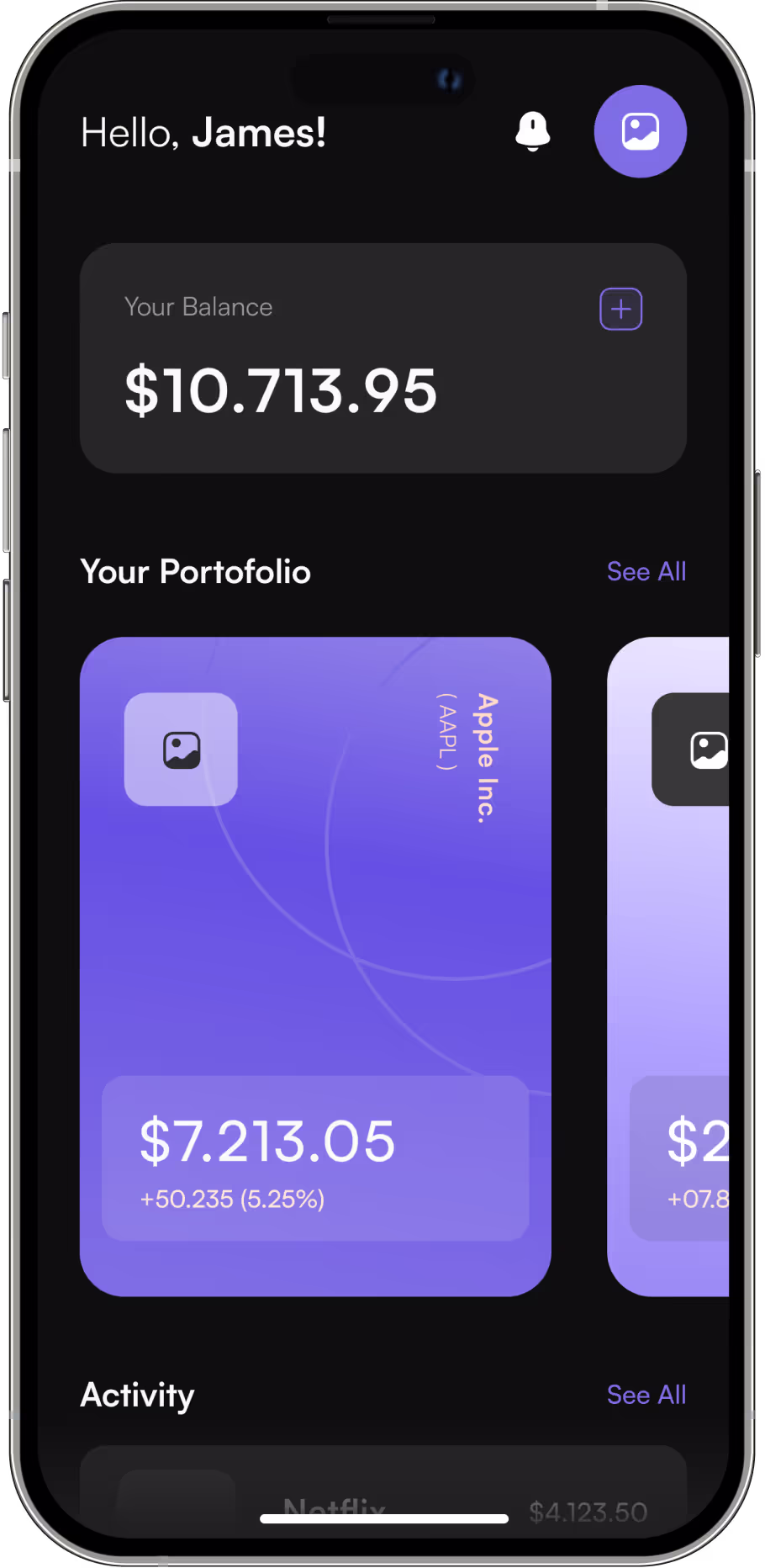
Task: See all activity
Action: (x=646, y=1394)
